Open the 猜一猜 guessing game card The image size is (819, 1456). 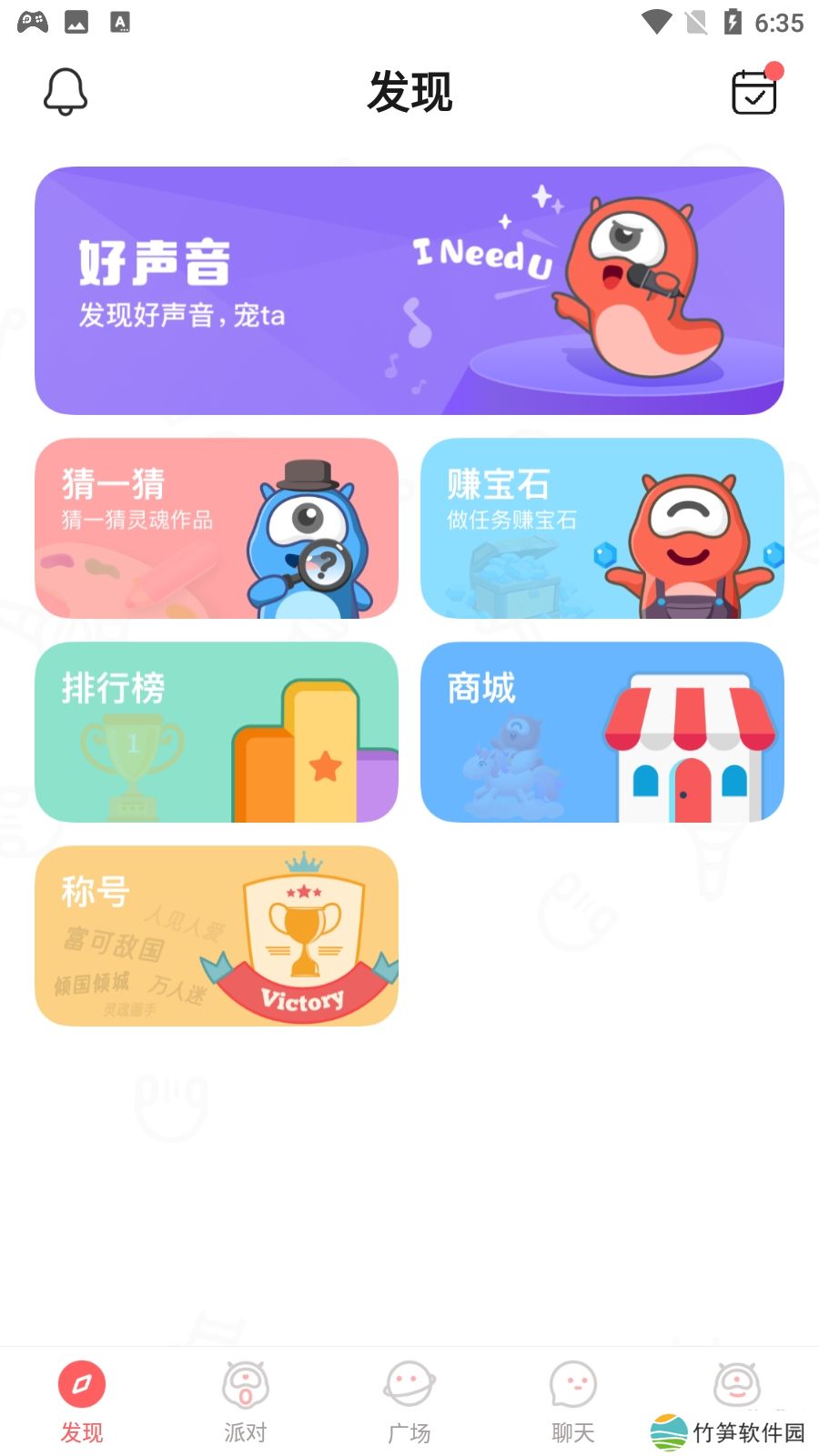click(x=217, y=528)
